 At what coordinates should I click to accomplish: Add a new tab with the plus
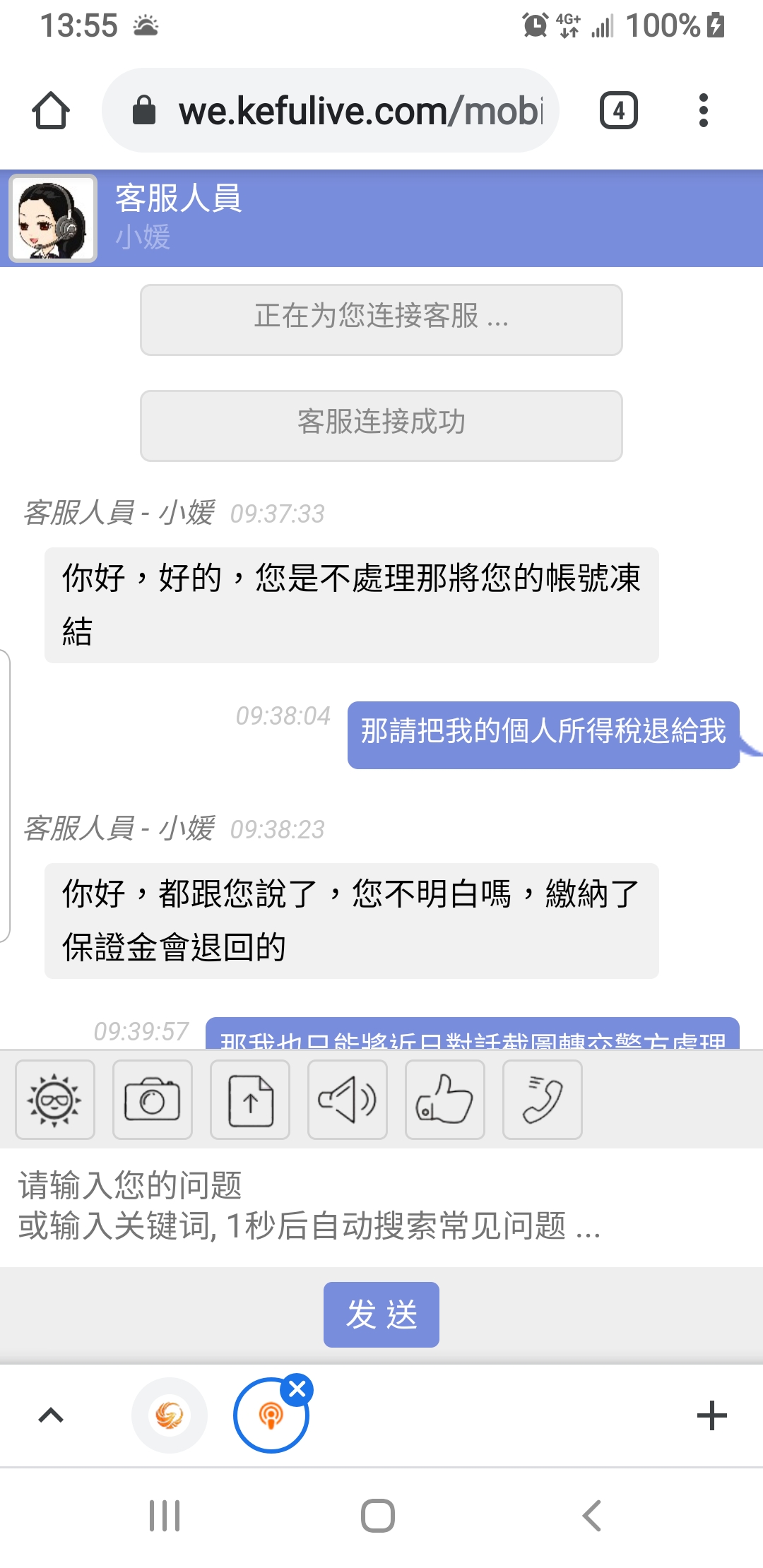click(x=711, y=1415)
